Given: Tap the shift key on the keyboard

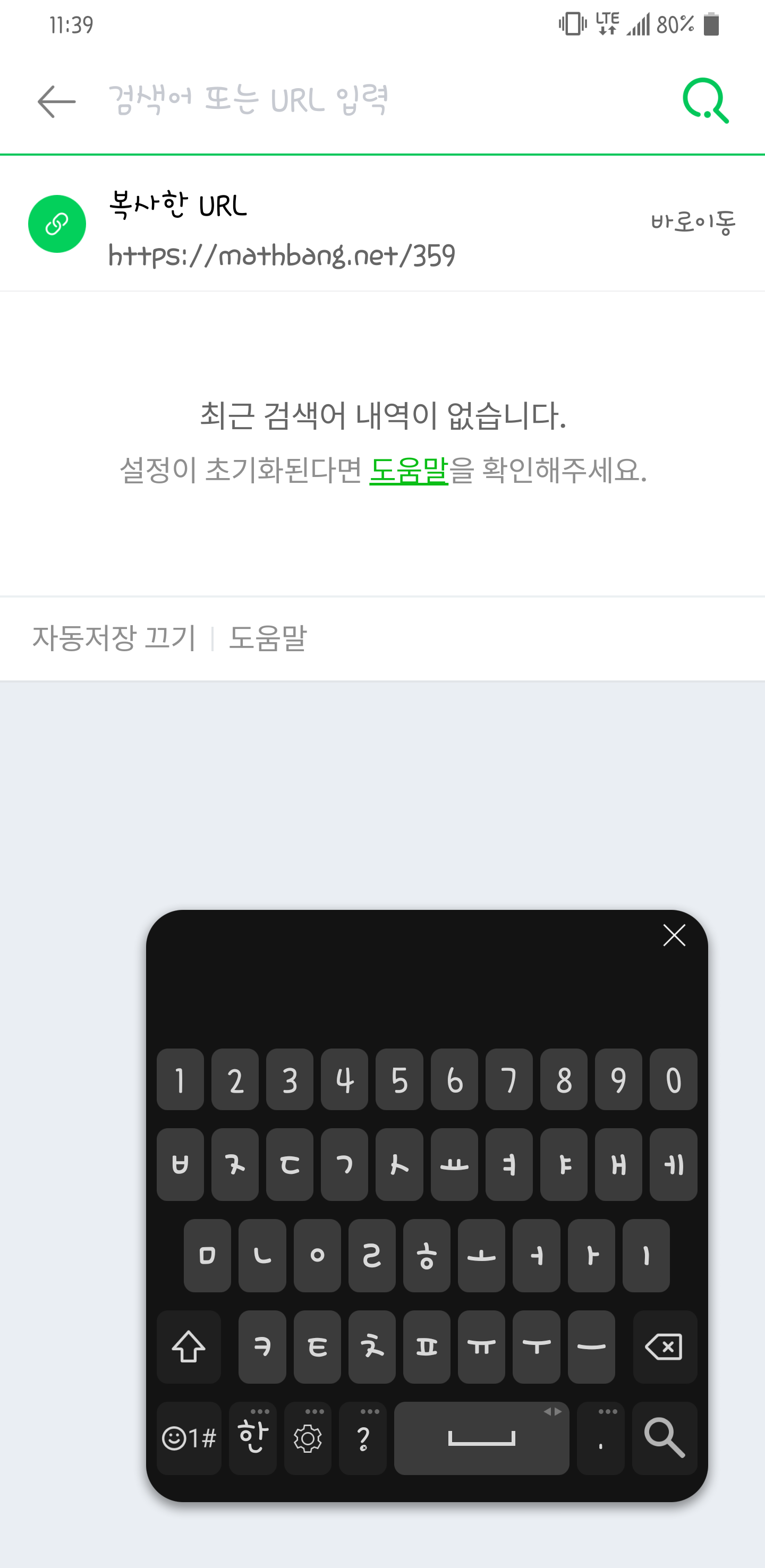Looking at the screenshot, I should [x=189, y=1347].
